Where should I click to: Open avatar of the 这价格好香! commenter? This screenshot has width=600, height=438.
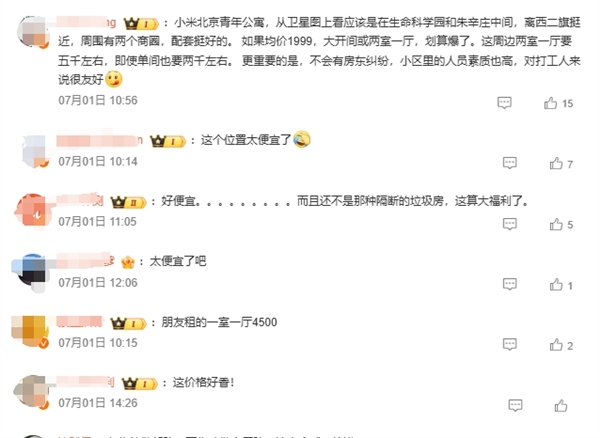(x=31, y=392)
